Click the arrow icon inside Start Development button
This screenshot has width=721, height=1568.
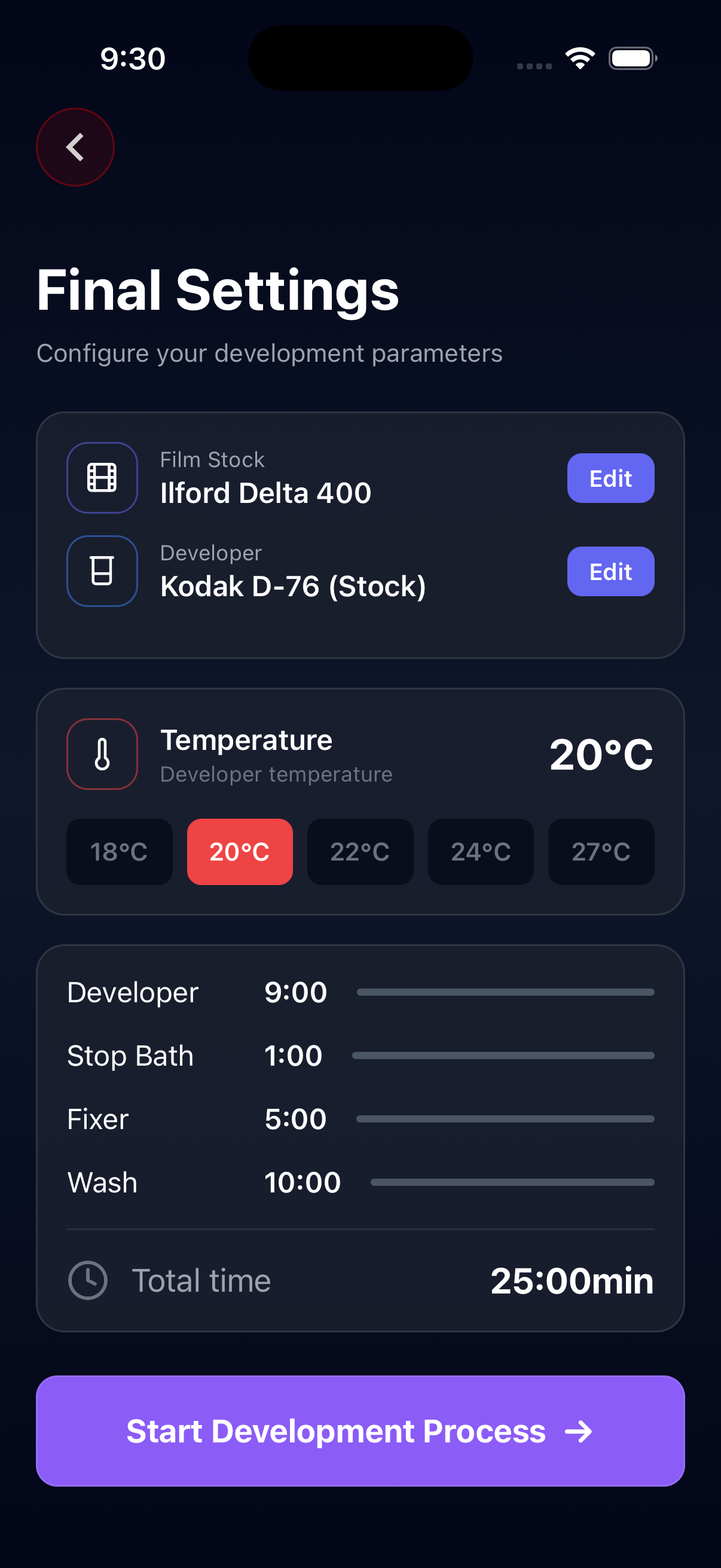[579, 1431]
